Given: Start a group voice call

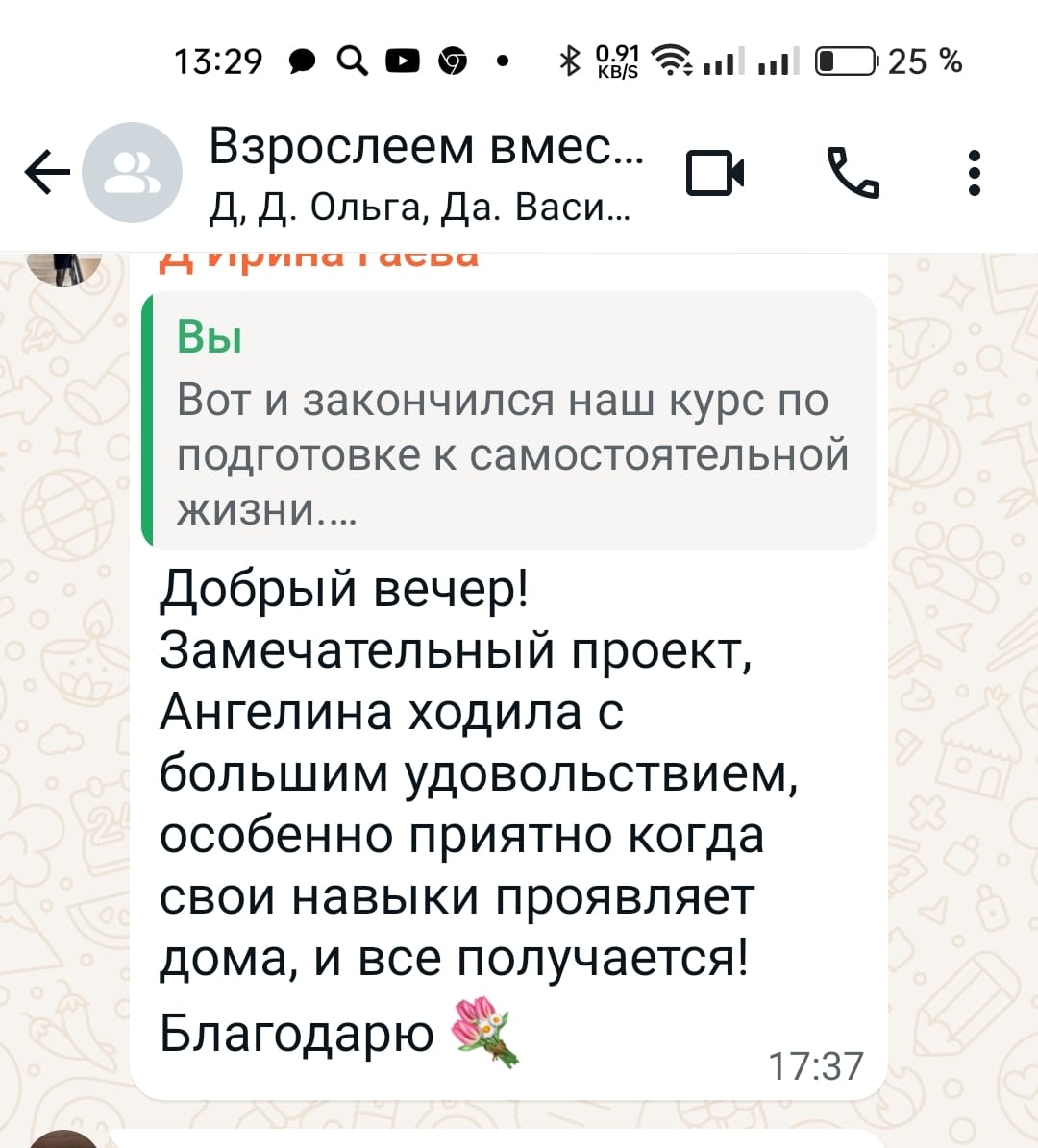Looking at the screenshot, I should point(853,174).
